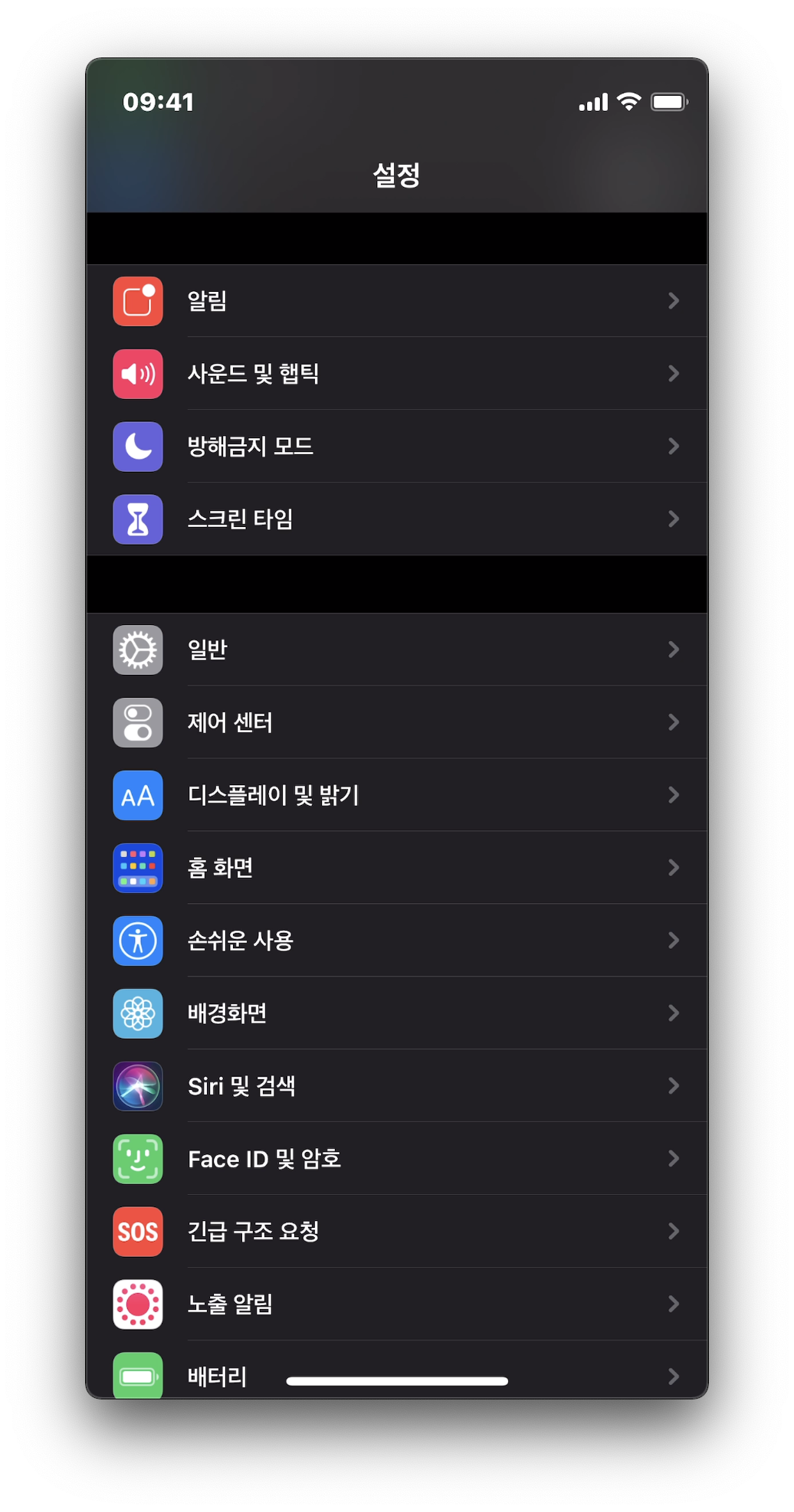Expand the 배경화면 row chevron
Screen dimensions: 794x1512
(674, 1013)
